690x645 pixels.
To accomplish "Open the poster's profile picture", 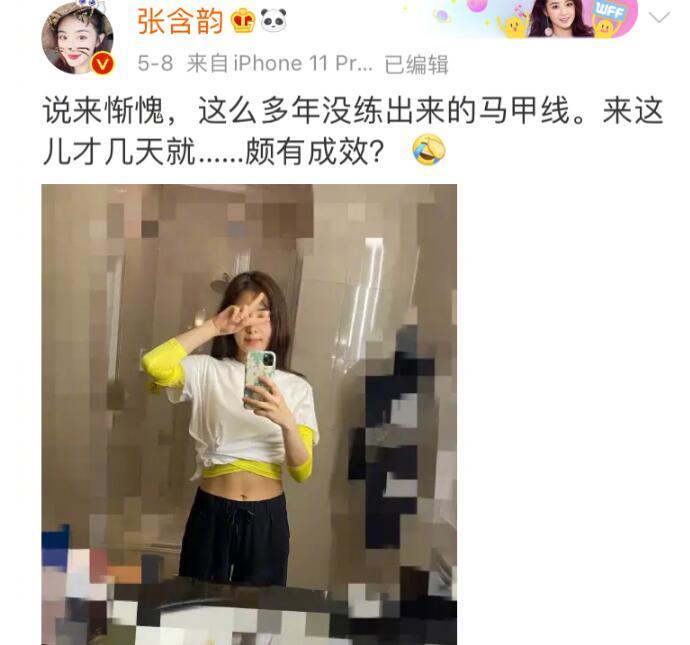I will [76, 38].
